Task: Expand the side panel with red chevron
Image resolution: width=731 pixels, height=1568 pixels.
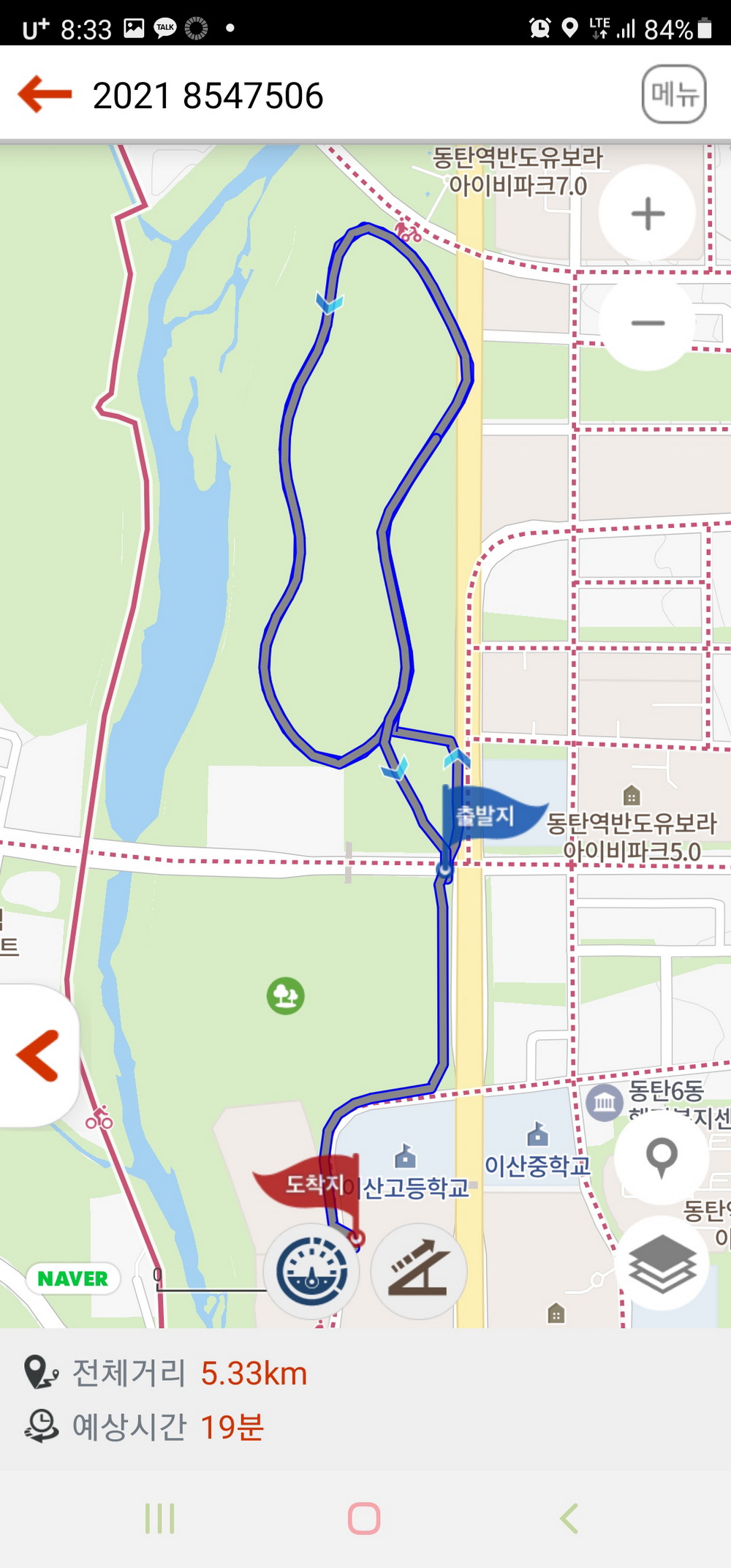Action: (x=38, y=1056)
